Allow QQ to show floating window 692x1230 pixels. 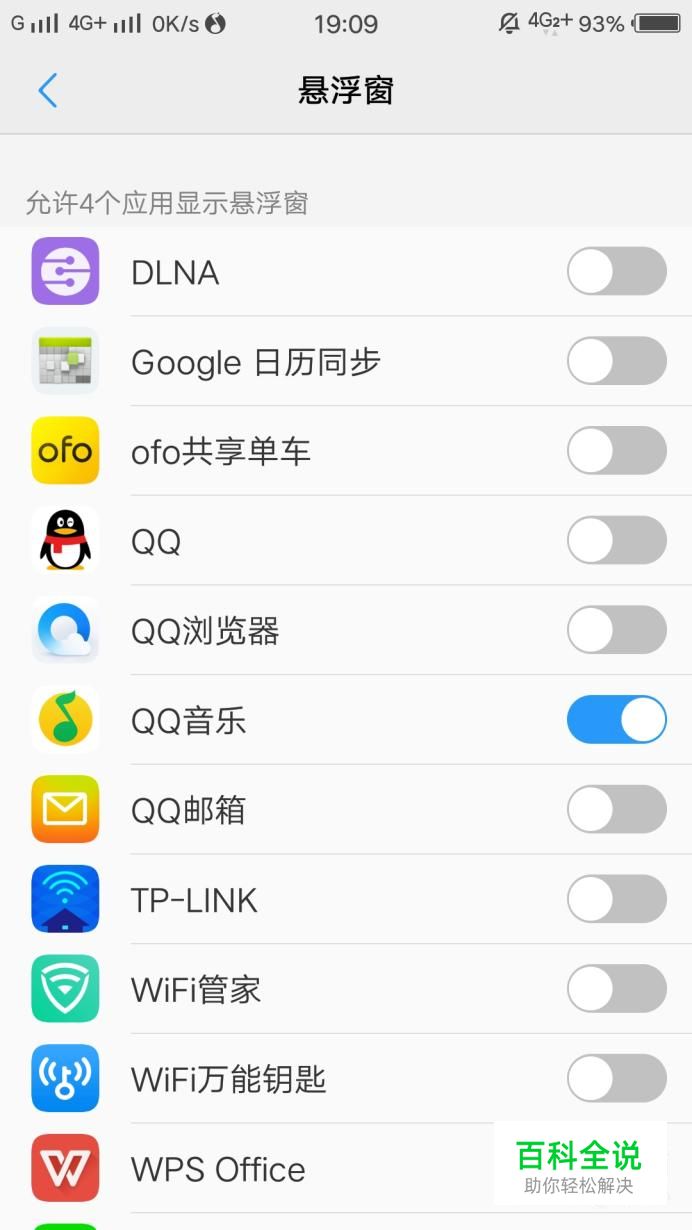pyautogui.click(x=617, y=541)
